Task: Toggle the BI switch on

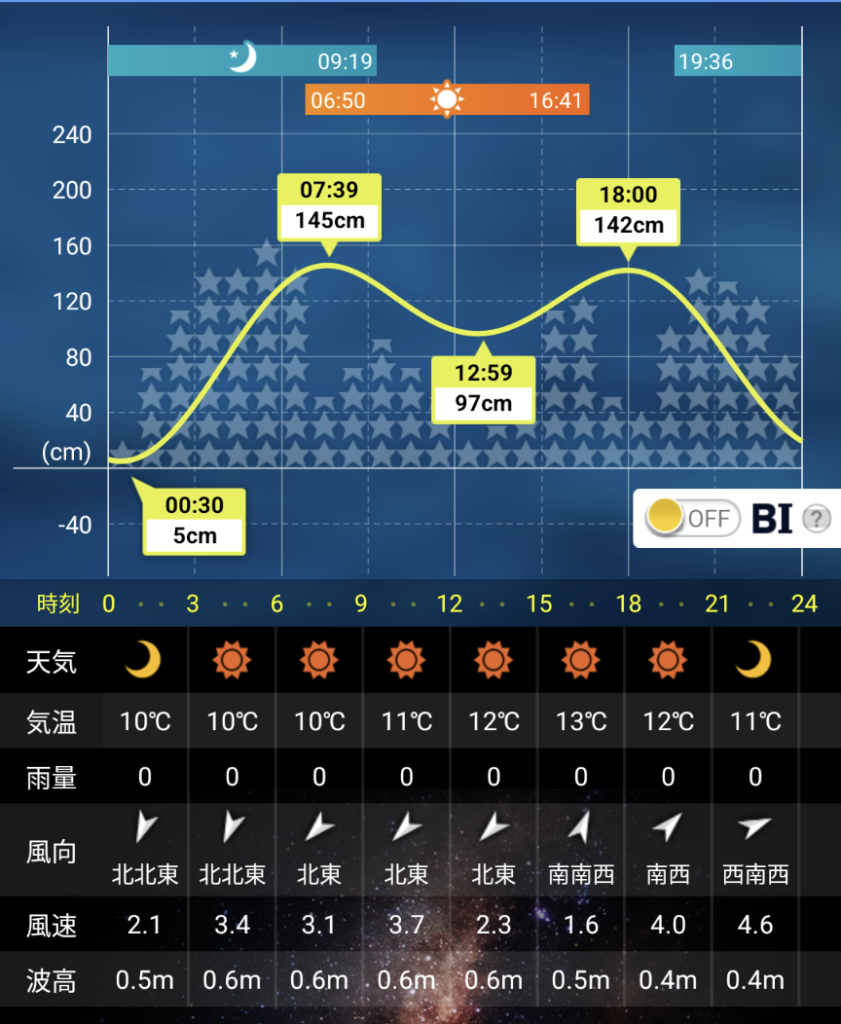Action: coord(692,518)
